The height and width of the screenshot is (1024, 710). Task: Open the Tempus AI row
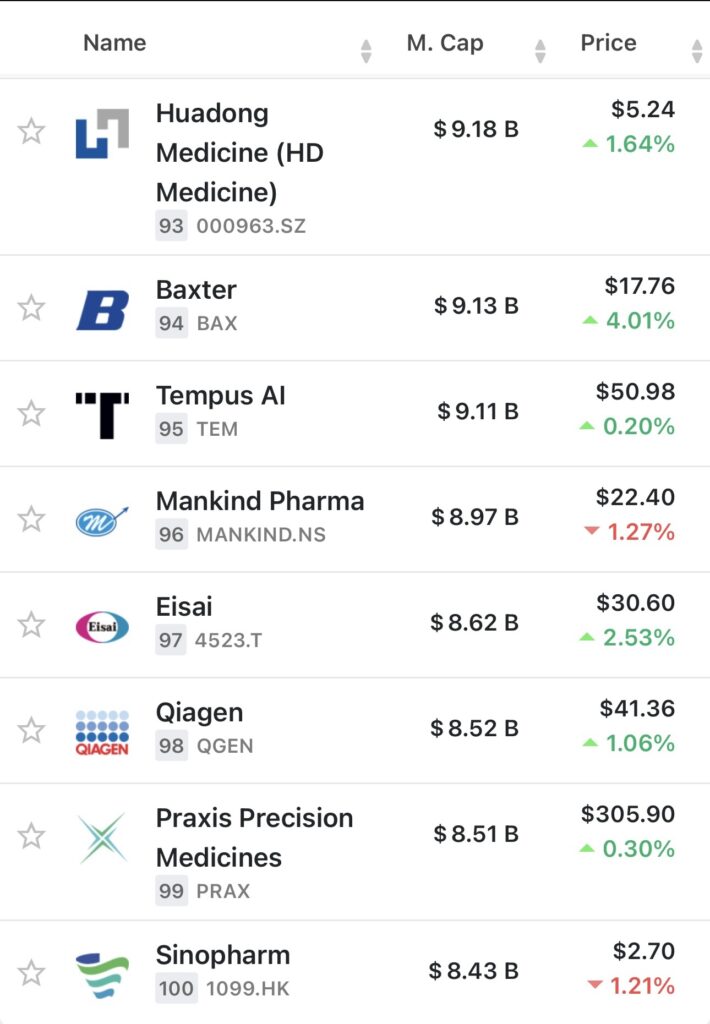pos(220,396)
